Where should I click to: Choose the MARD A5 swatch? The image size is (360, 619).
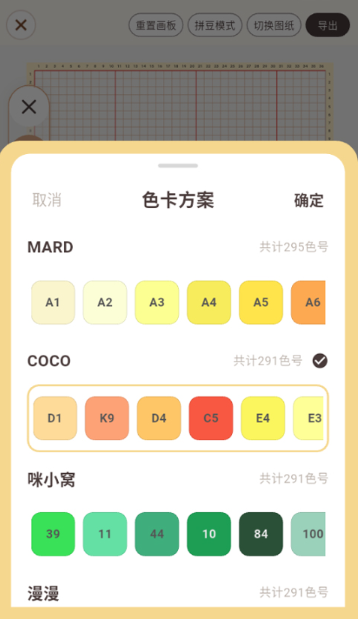(x=261, y=302)
